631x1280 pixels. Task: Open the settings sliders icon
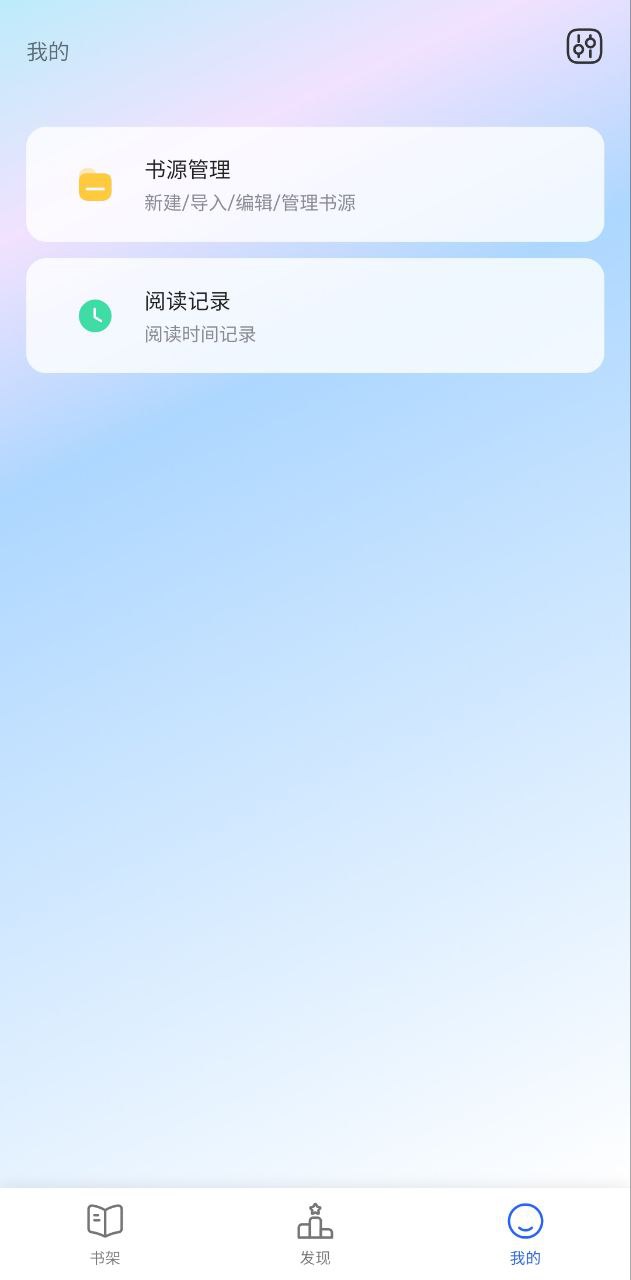pyautogui.click(x=584, y=47)
